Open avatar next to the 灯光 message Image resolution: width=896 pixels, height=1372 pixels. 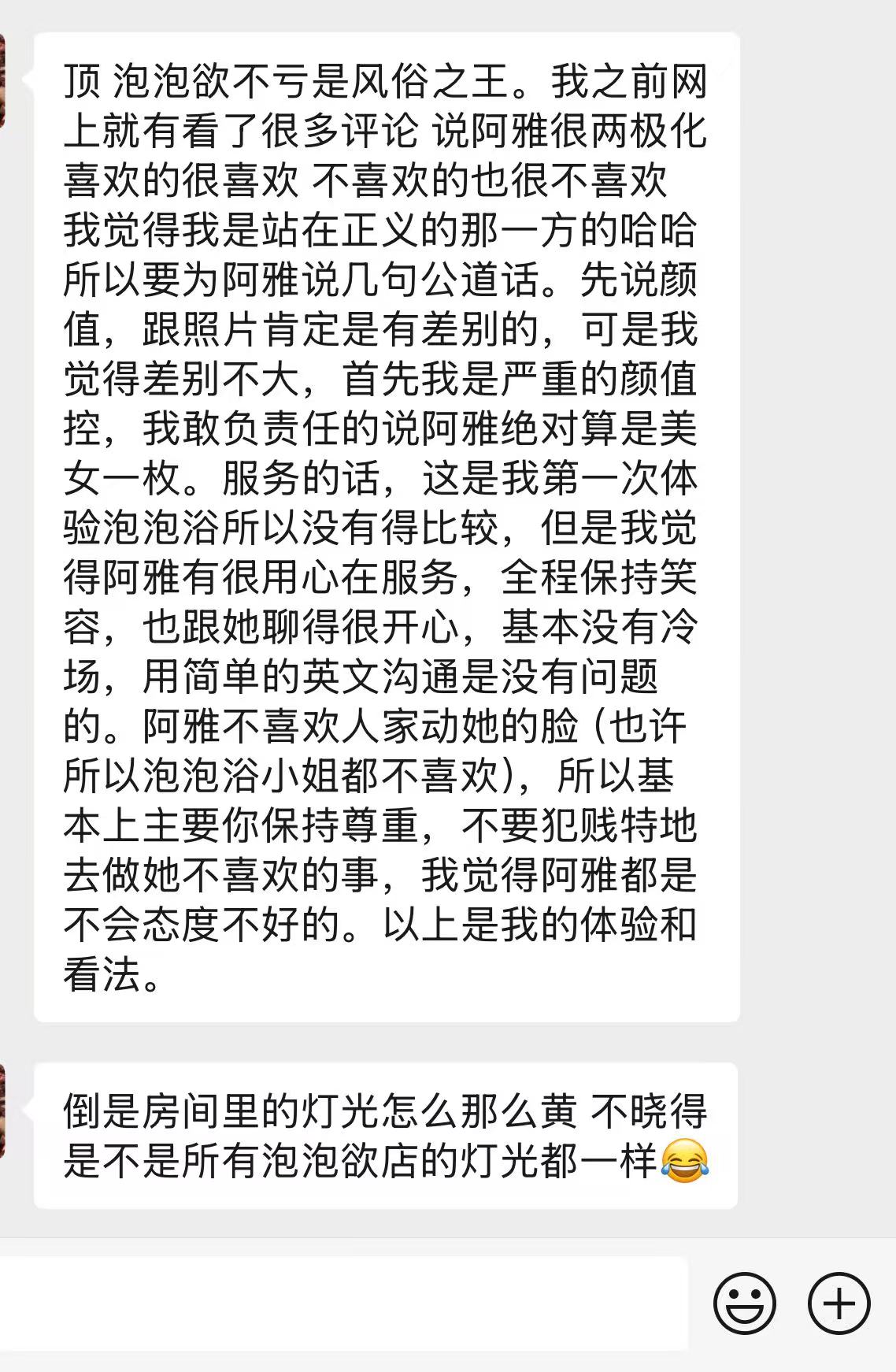click(x=2, y=1111)
